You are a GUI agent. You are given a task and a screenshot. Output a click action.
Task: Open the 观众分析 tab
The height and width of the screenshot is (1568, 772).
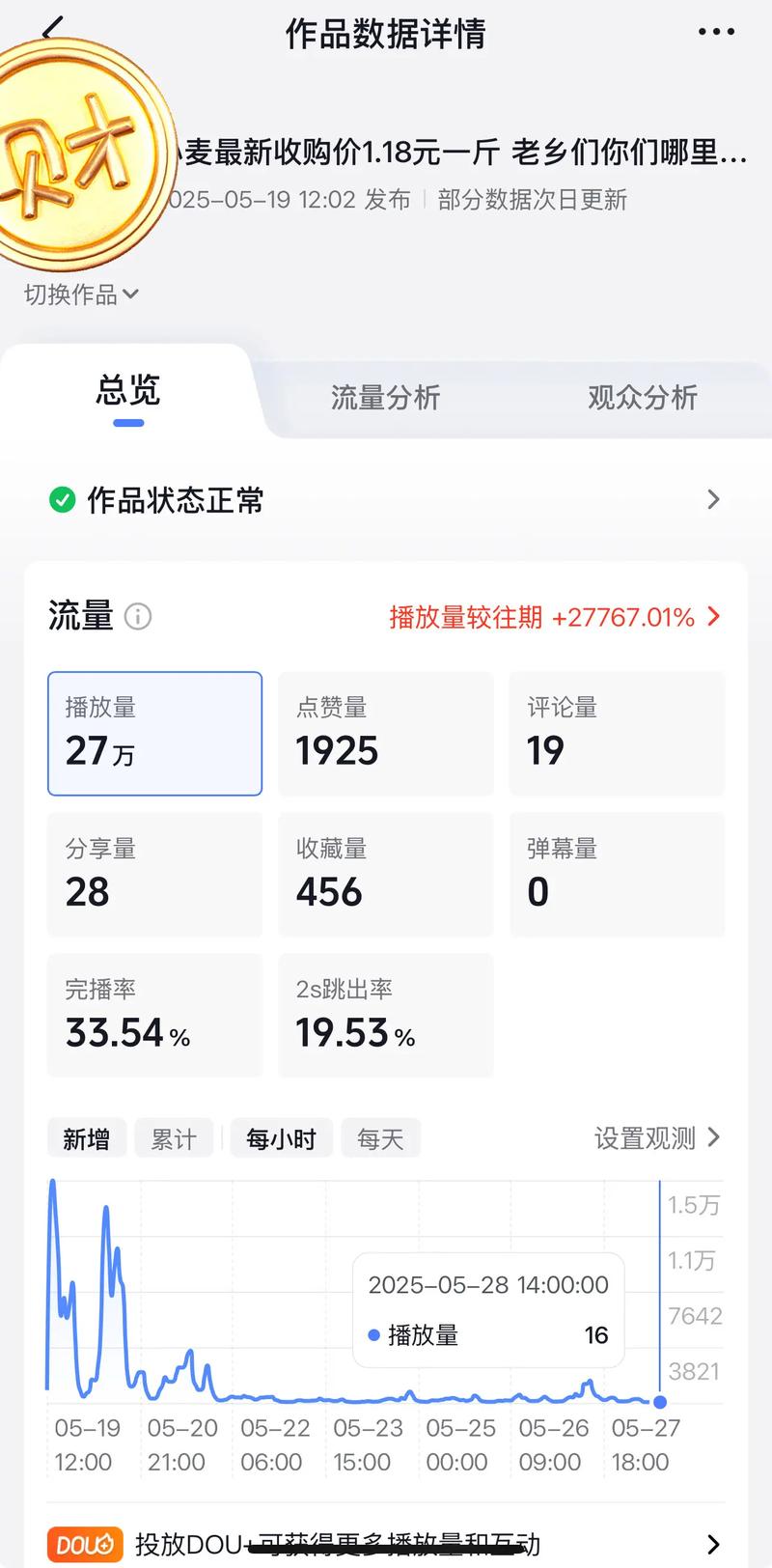(640, 397)
